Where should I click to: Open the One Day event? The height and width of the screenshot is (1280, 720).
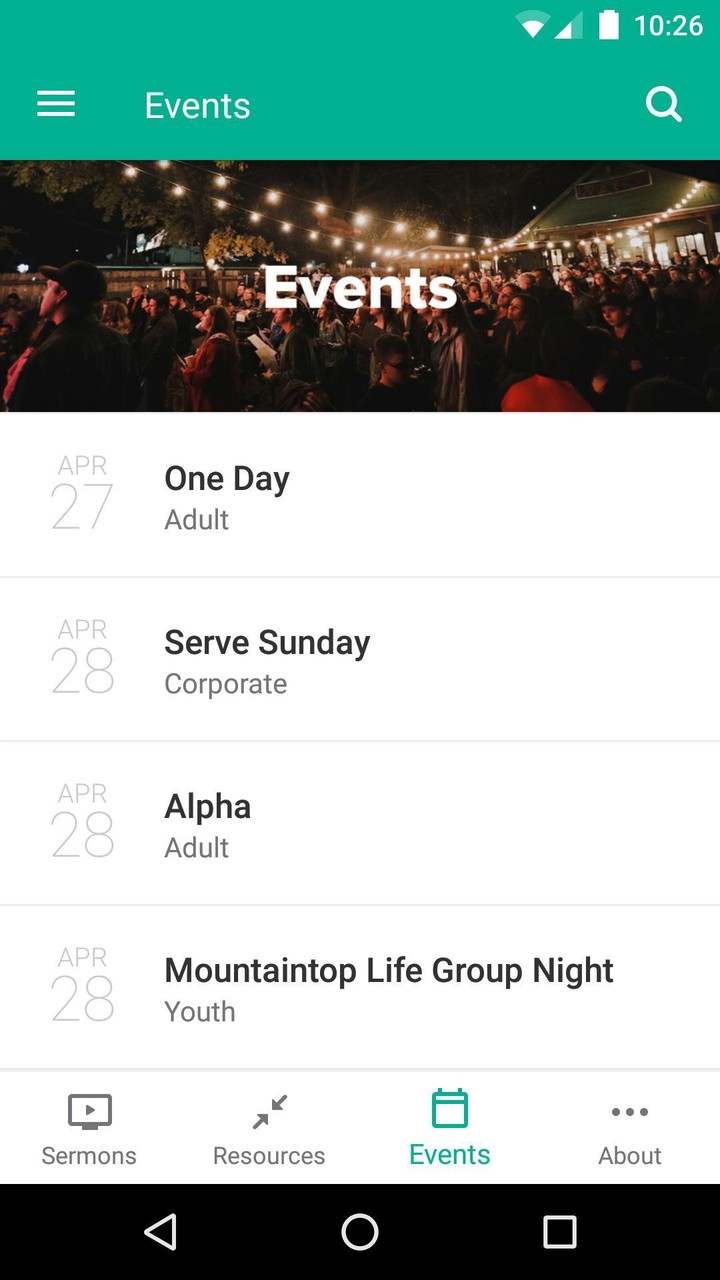click(x=360, y=496)
